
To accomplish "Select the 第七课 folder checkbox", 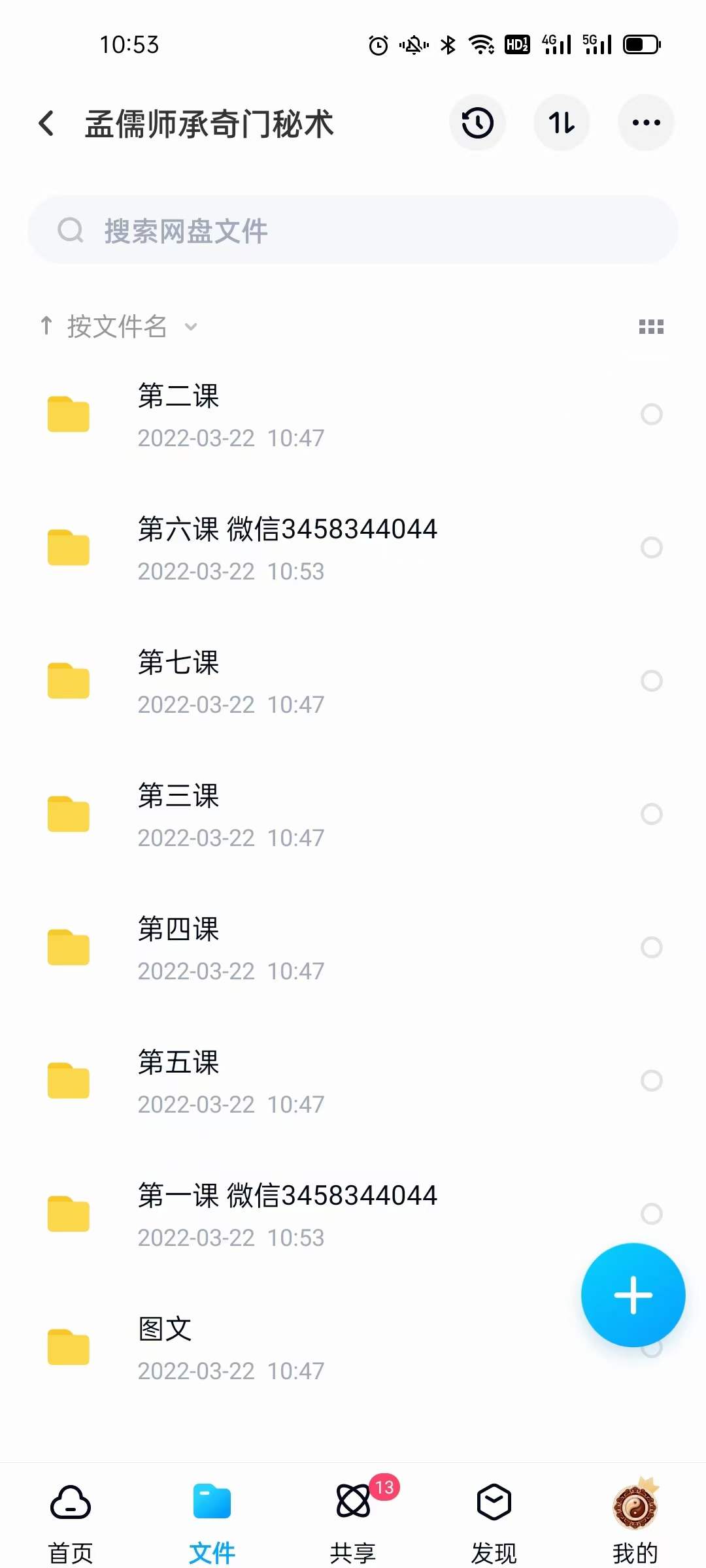I will tap(652, 681).
